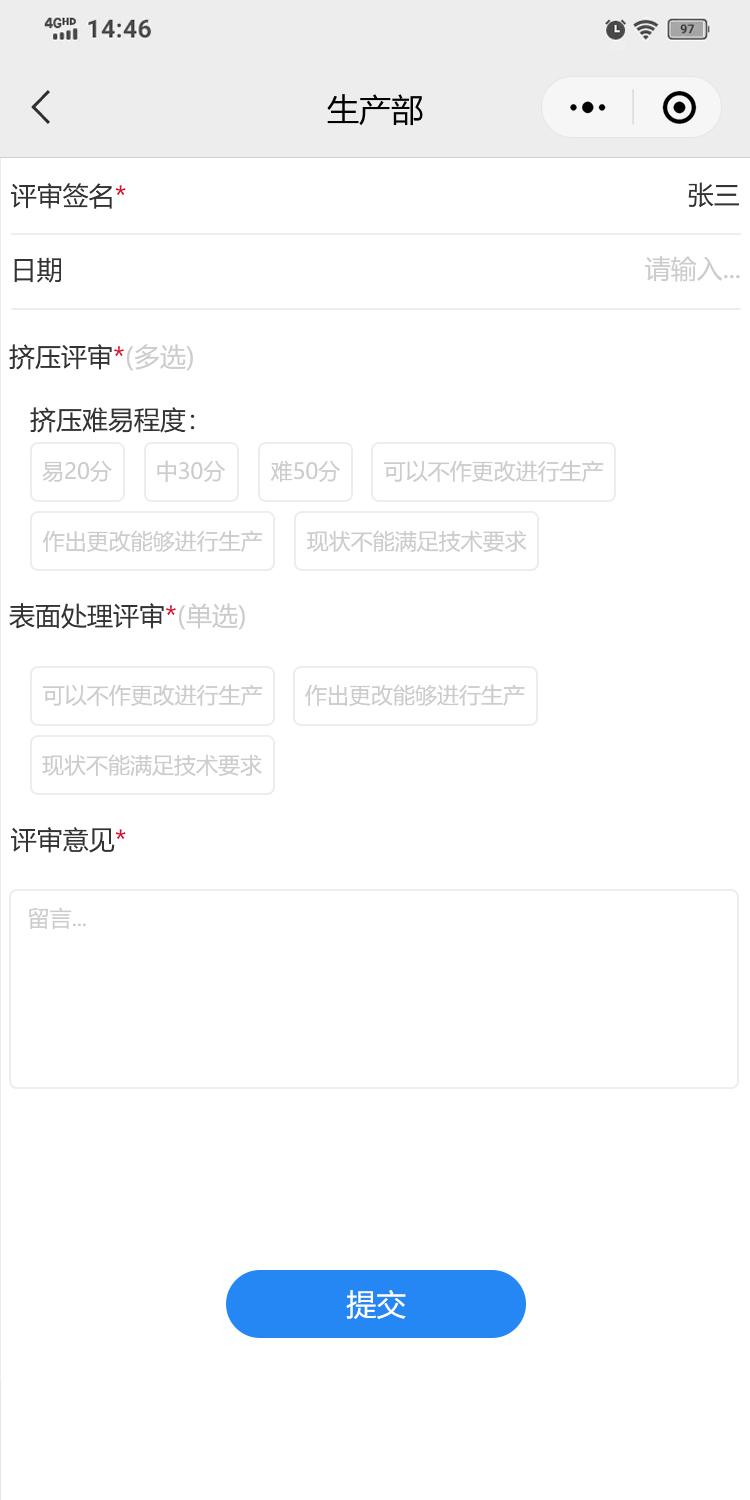Go back using the header arrow
This screenshot has width=750, height=1500.
tap(41, 107)
